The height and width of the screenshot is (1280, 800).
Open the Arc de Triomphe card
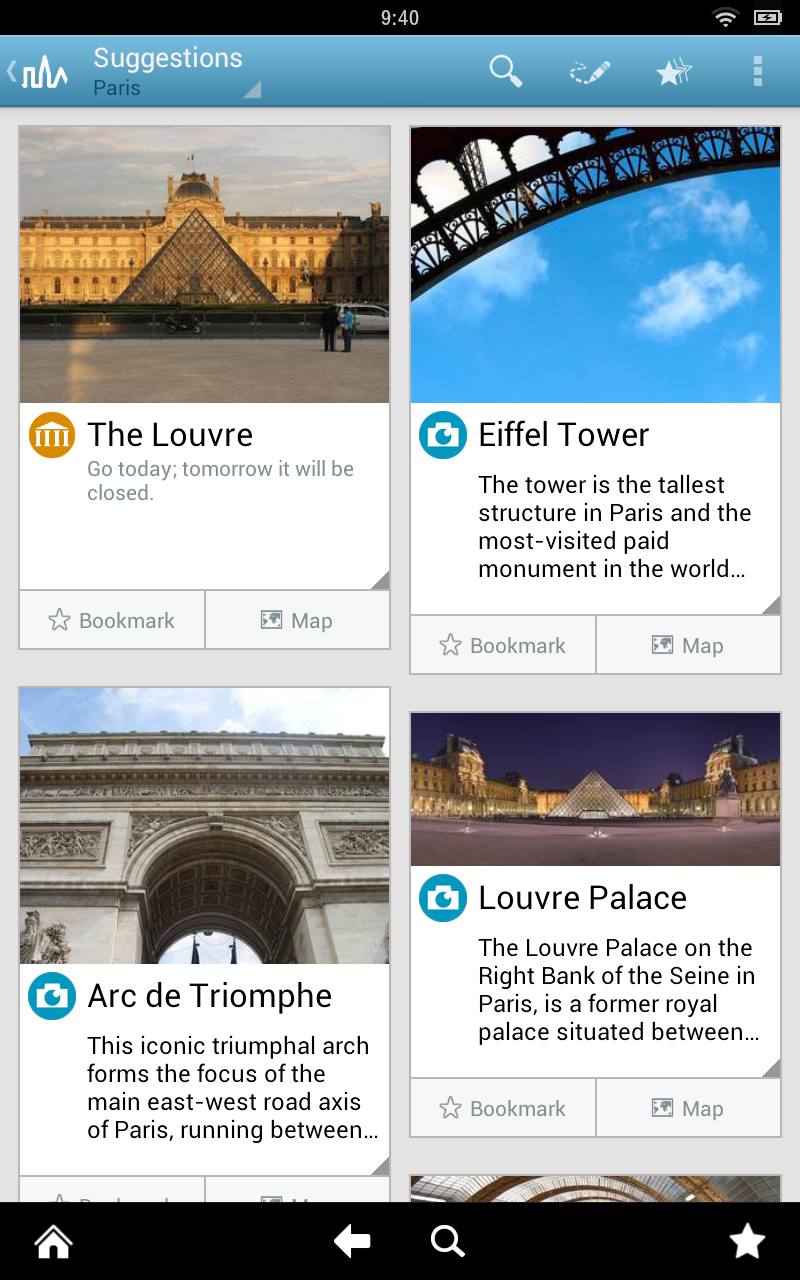click(x=204, y=931)
